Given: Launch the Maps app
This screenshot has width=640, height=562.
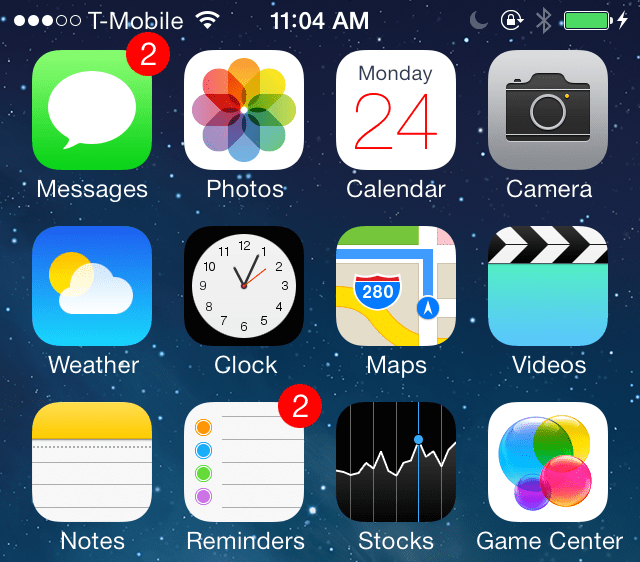Looking at the screenshot, I should [396, 286].
